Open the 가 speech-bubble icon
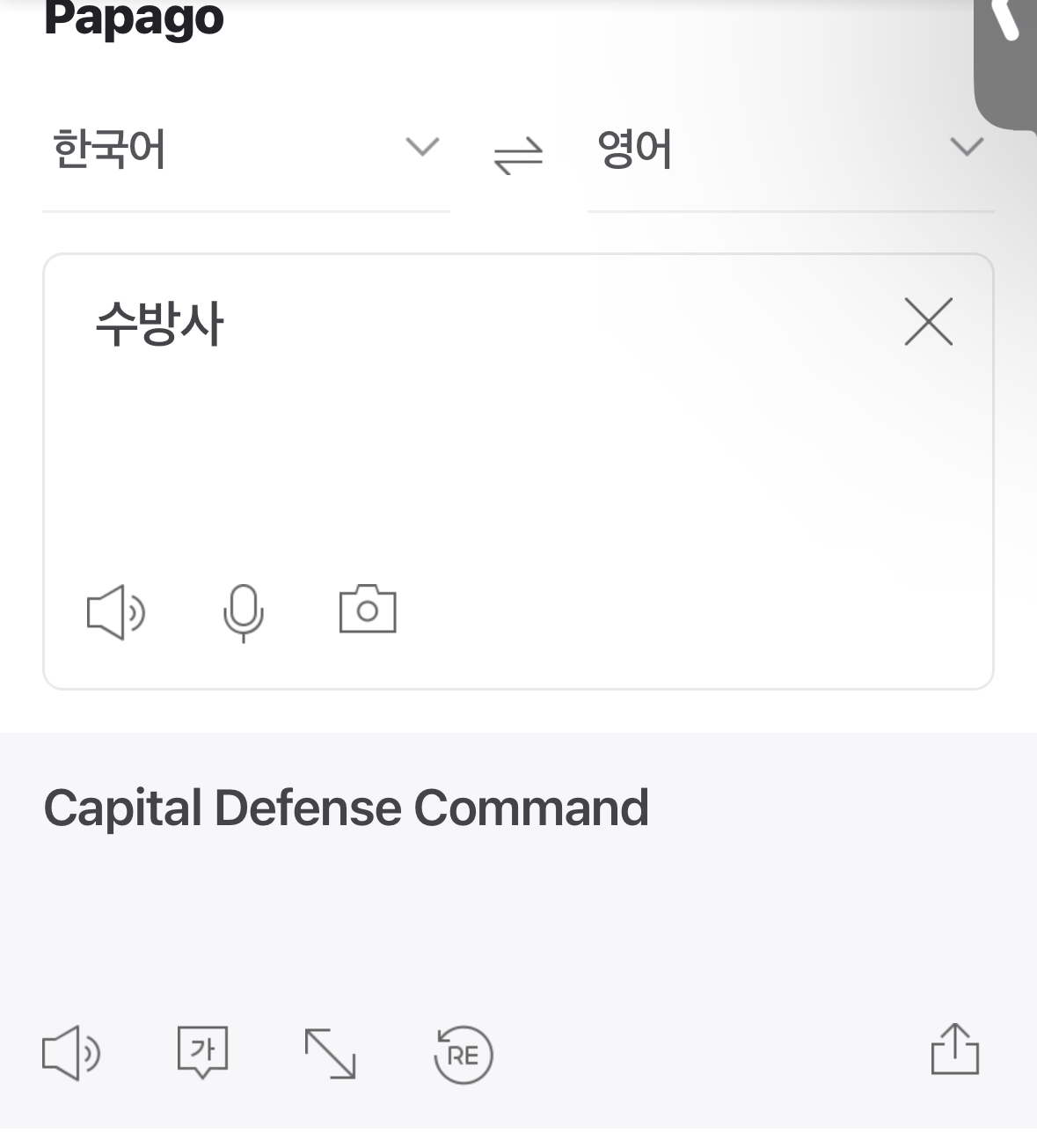Screen dimensions: 1037x1148 coord(202,1051)
